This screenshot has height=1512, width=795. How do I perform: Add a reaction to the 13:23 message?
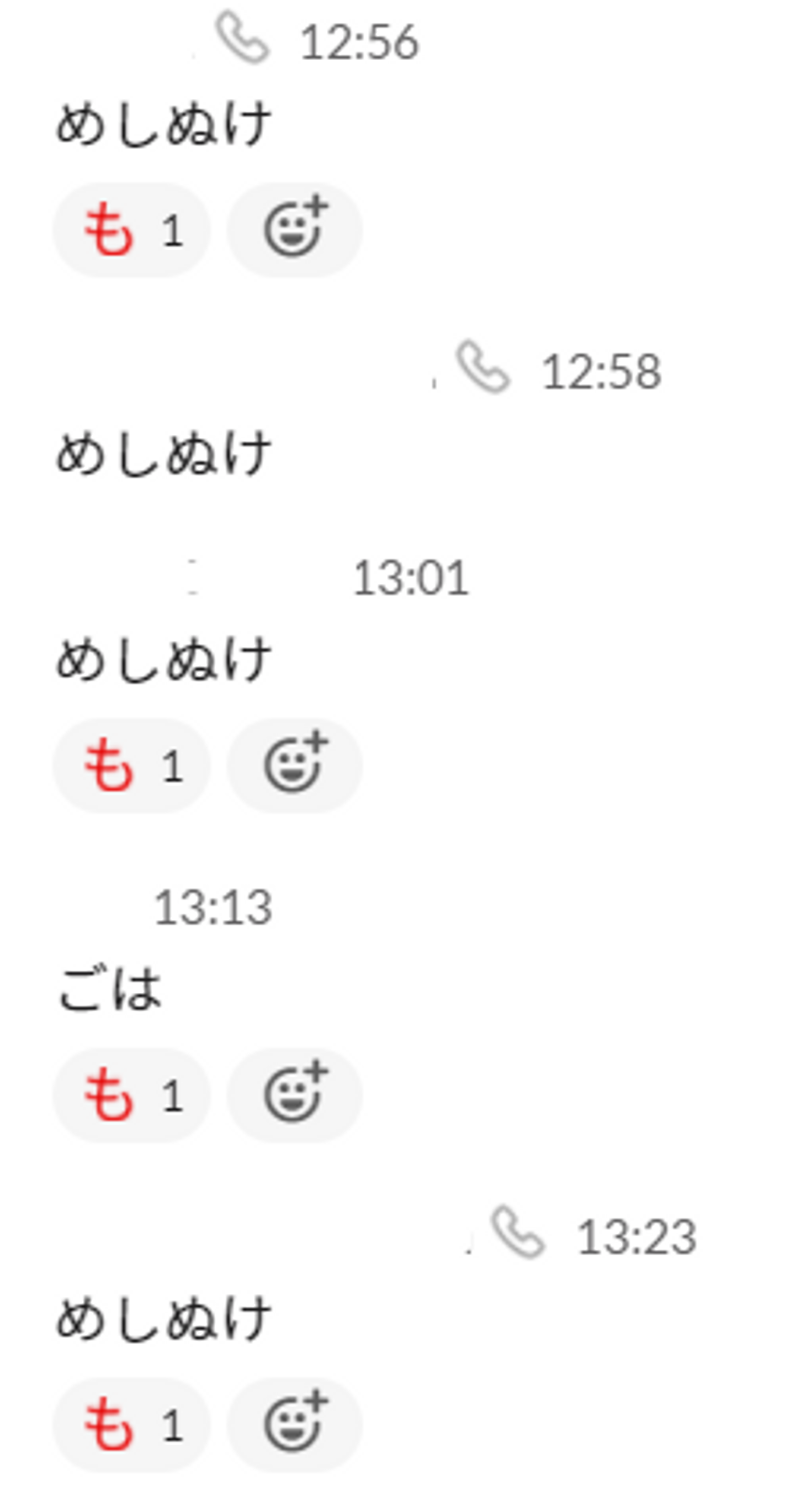coord(294,1425)
